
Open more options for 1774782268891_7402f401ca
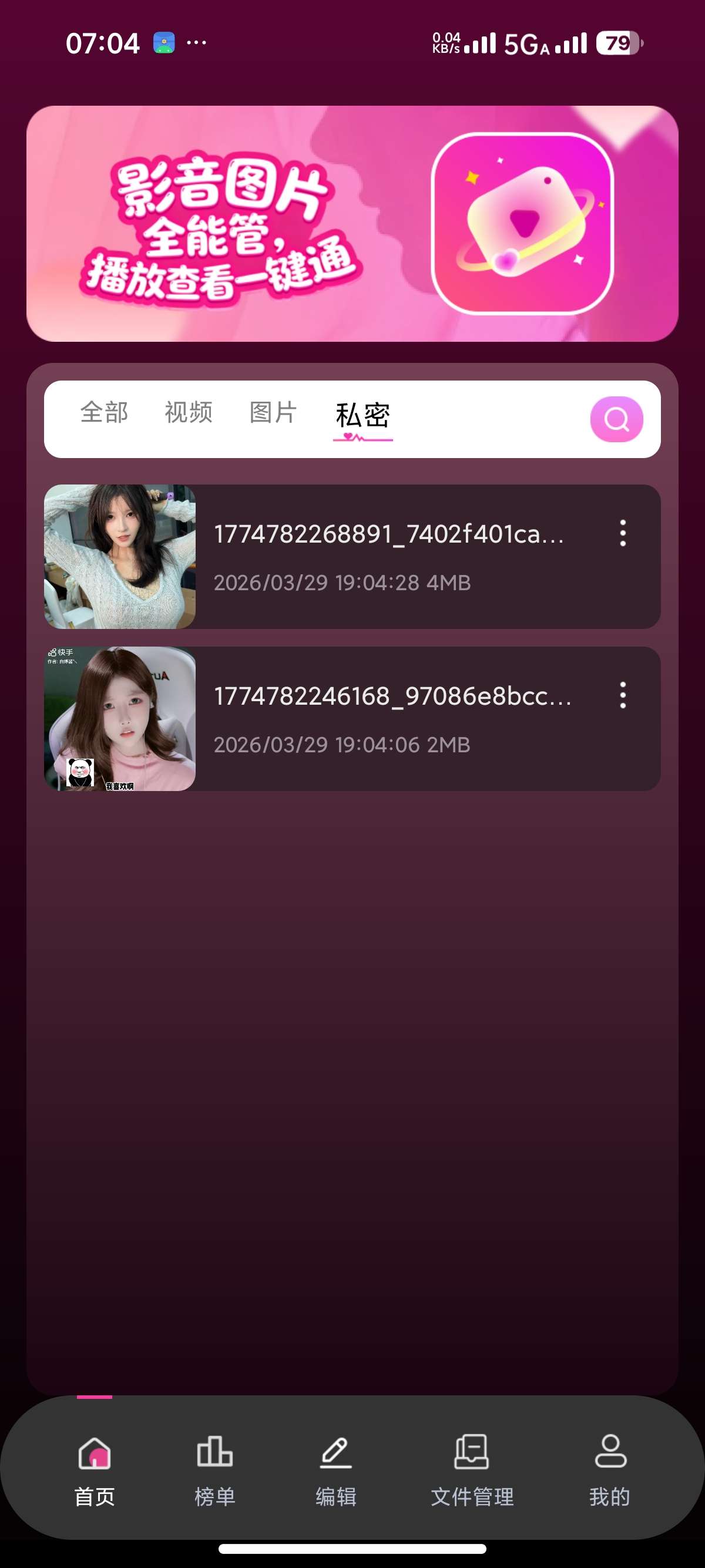tap(622, 533)
